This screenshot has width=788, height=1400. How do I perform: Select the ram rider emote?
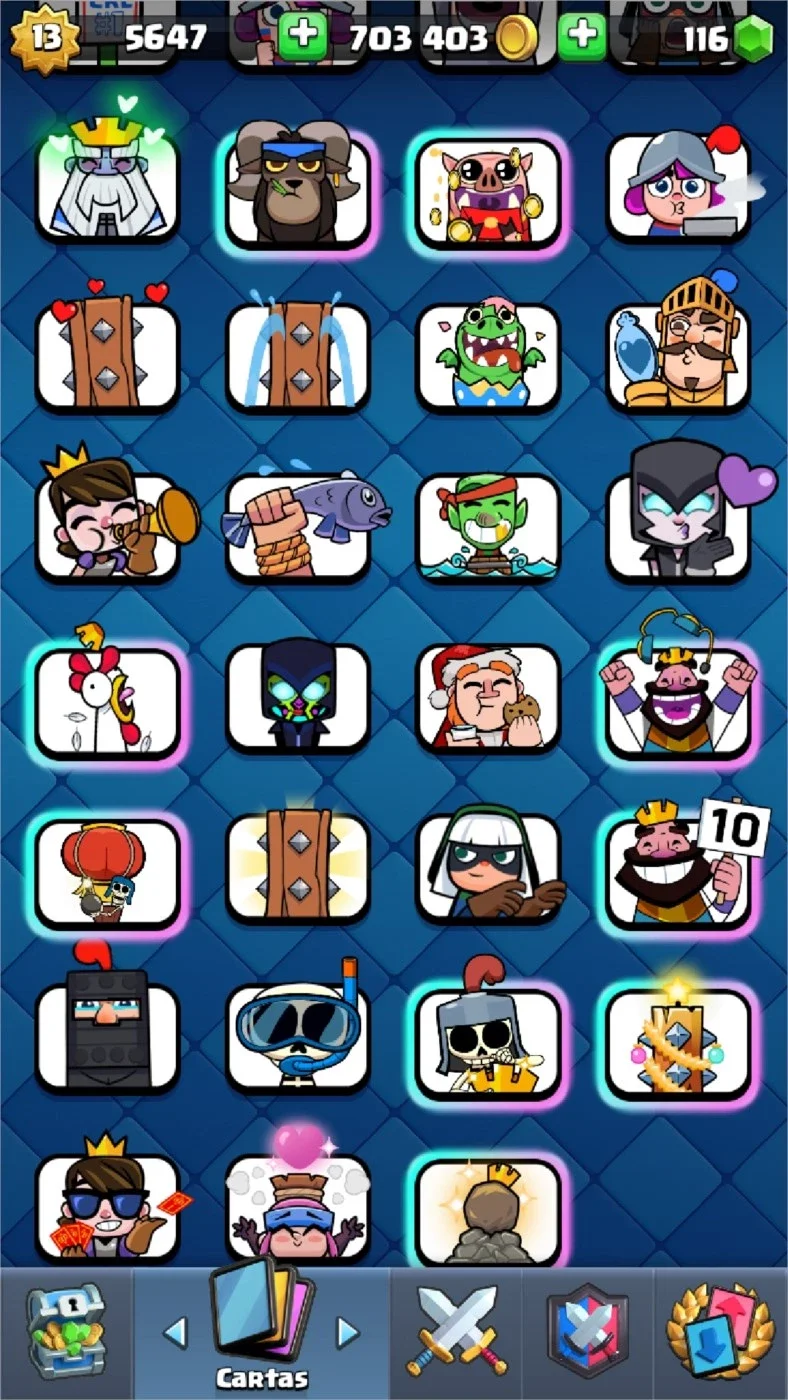(298, 188)
